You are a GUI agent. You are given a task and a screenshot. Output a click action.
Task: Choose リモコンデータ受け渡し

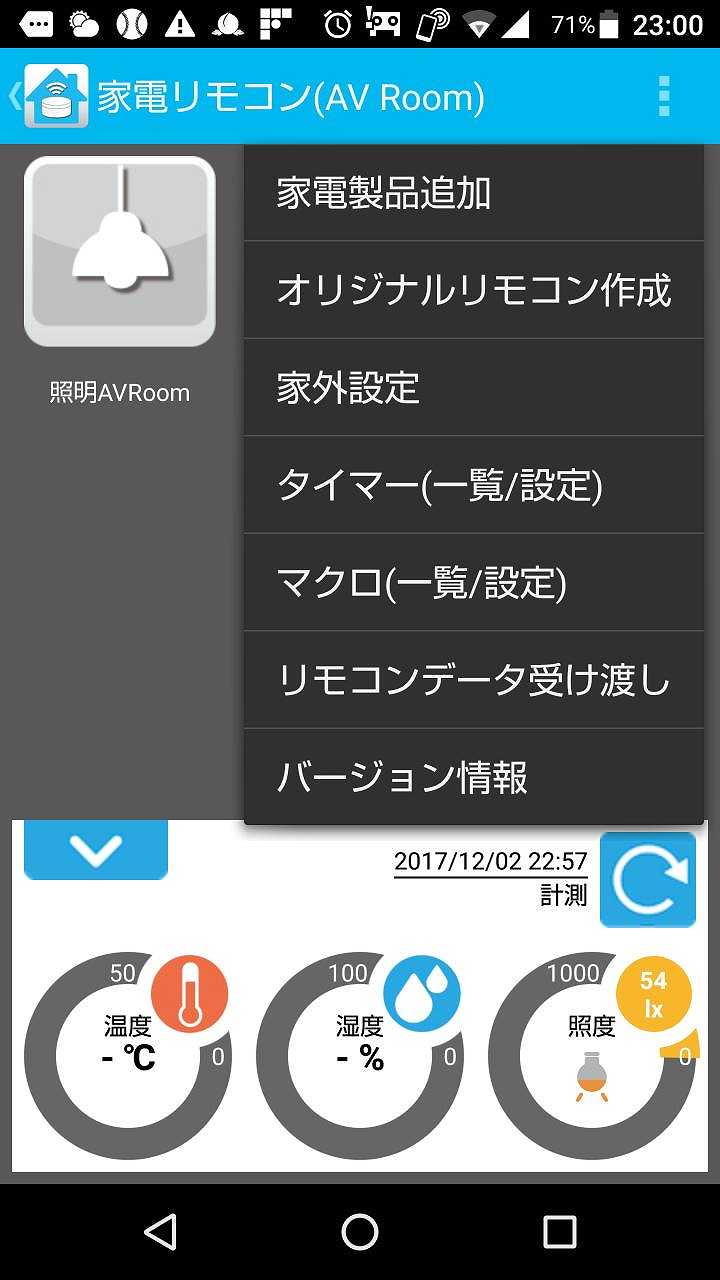coord(473,680)
